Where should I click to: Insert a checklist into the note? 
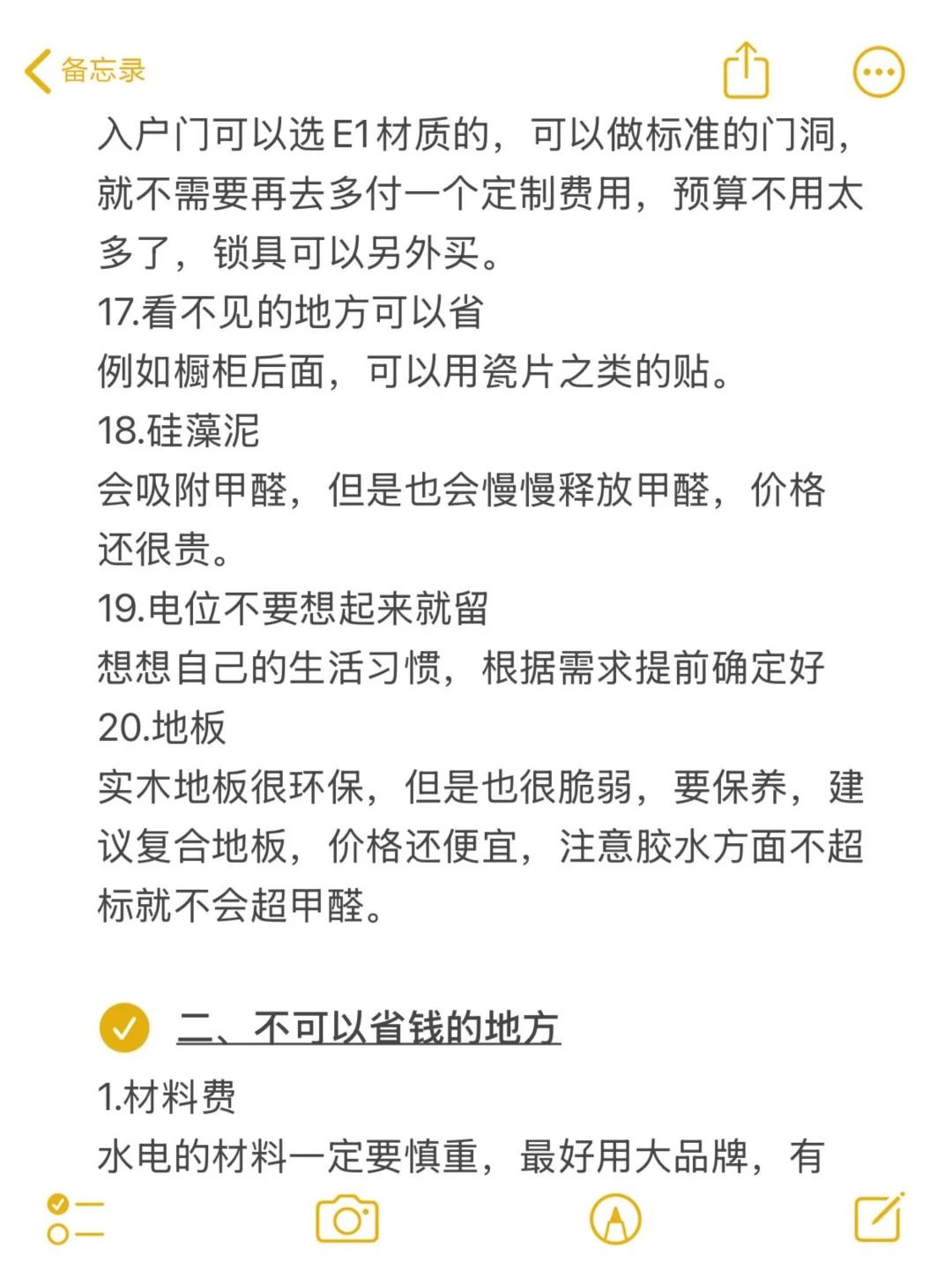(x=75, y=1219)
